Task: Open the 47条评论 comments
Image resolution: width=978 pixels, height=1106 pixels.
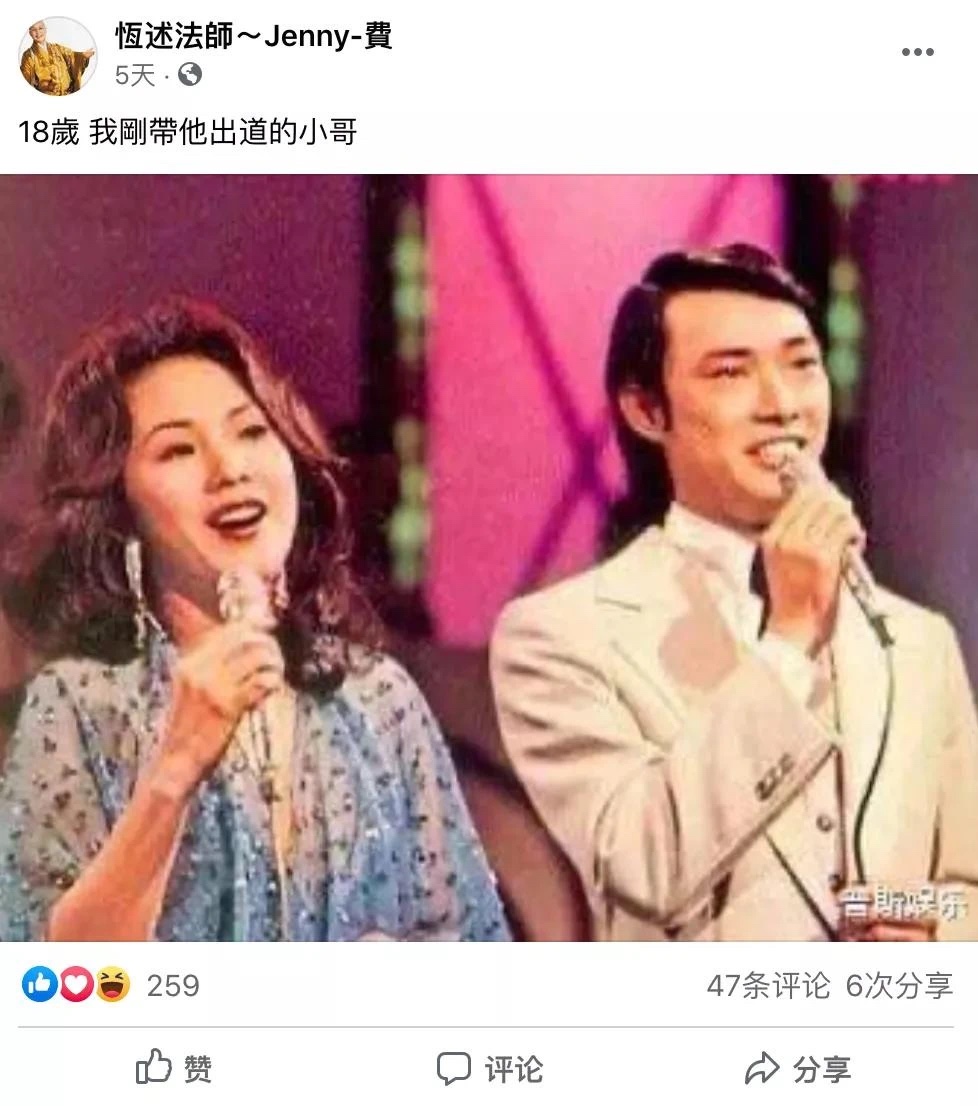Action: click(768, 985)
